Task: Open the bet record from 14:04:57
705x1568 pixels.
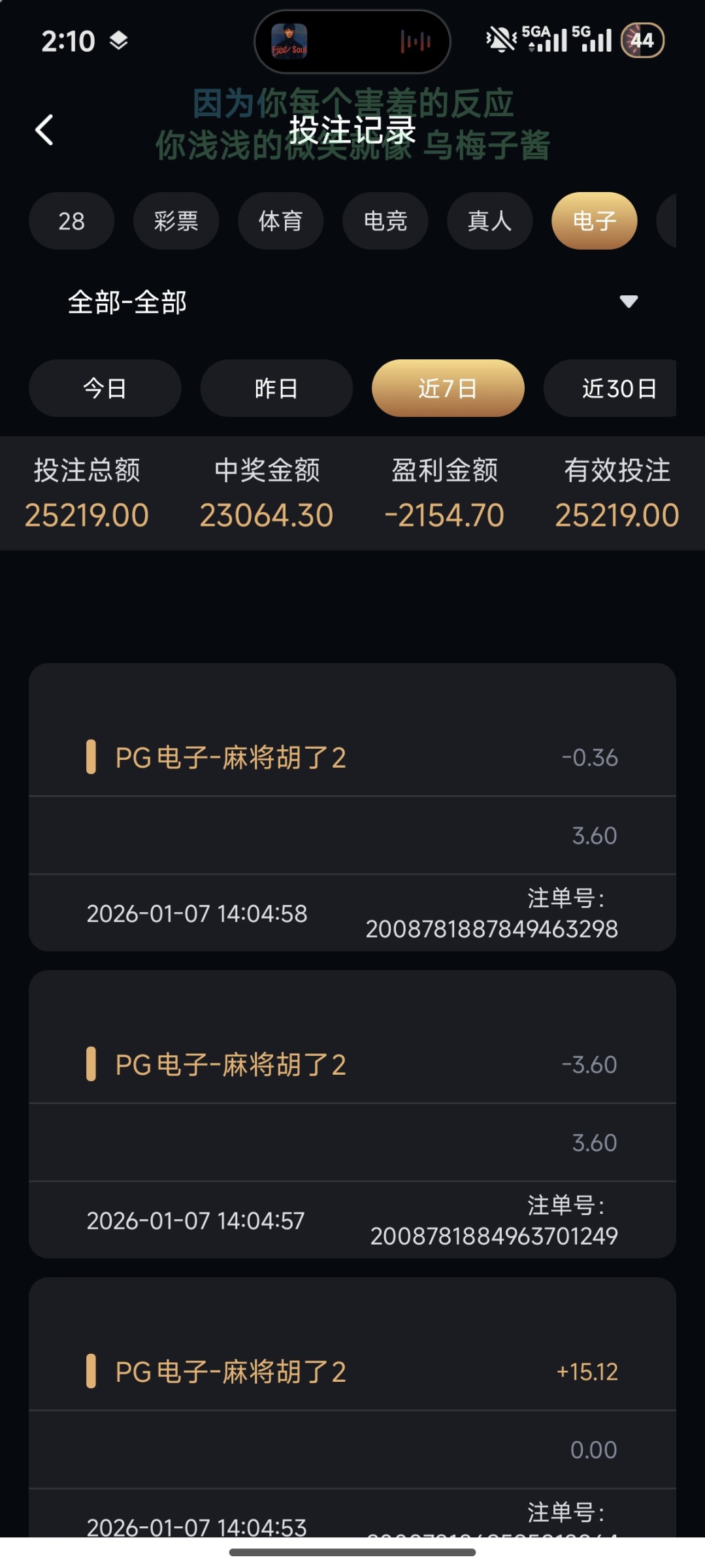Action: click(x=352, y=1115)
